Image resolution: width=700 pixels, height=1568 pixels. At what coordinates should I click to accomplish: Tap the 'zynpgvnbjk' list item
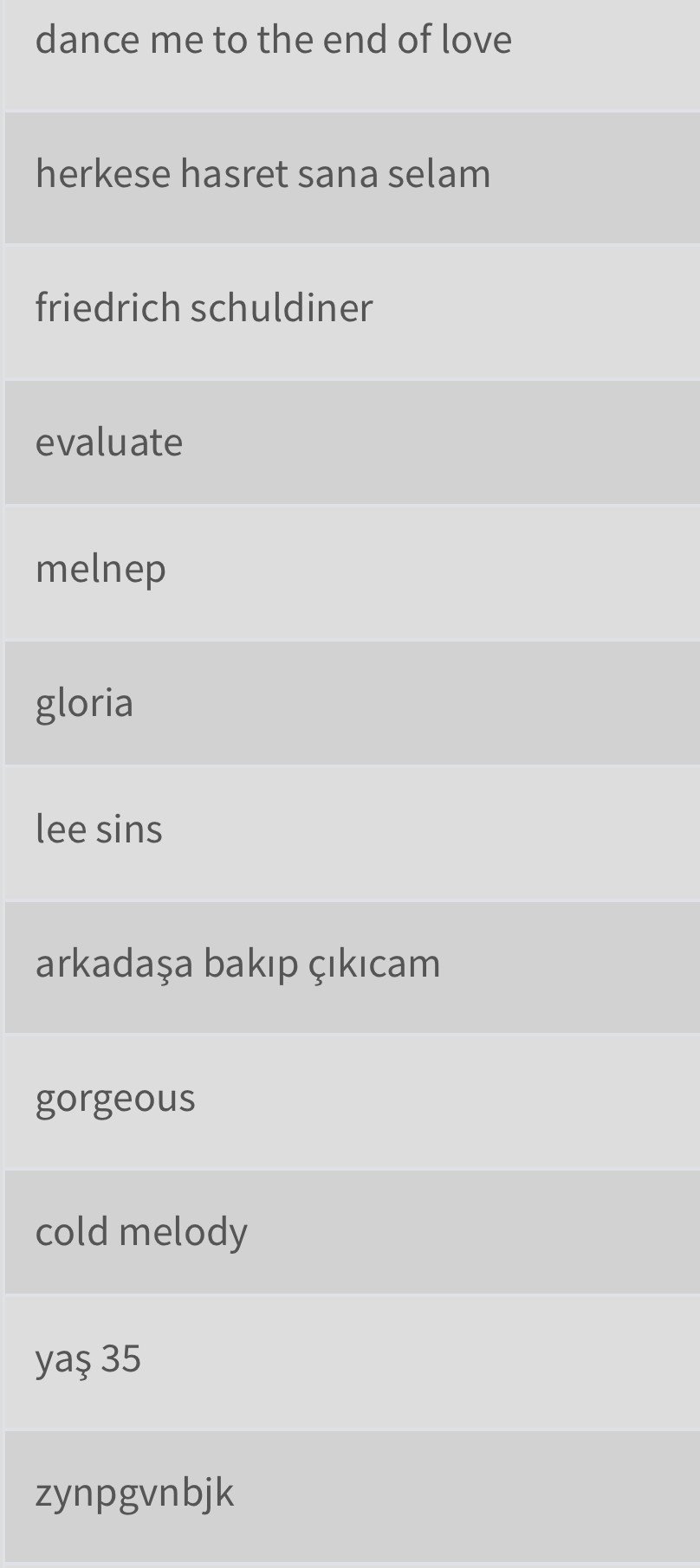pos(352,1496)
